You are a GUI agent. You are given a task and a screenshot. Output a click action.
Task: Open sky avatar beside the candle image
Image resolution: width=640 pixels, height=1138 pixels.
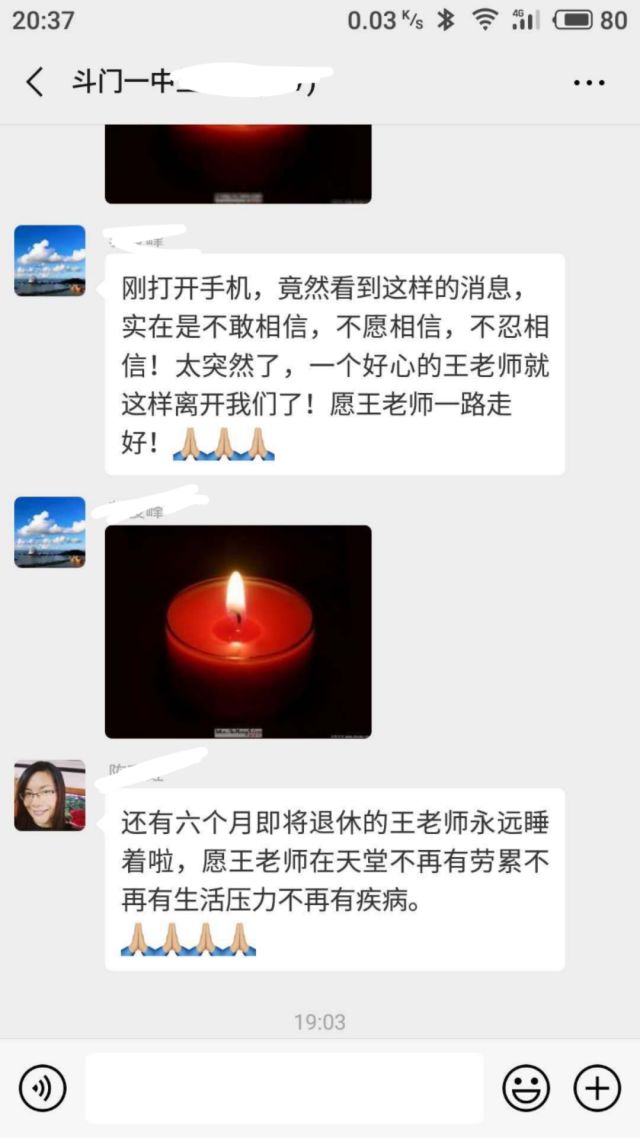[50, 532]
